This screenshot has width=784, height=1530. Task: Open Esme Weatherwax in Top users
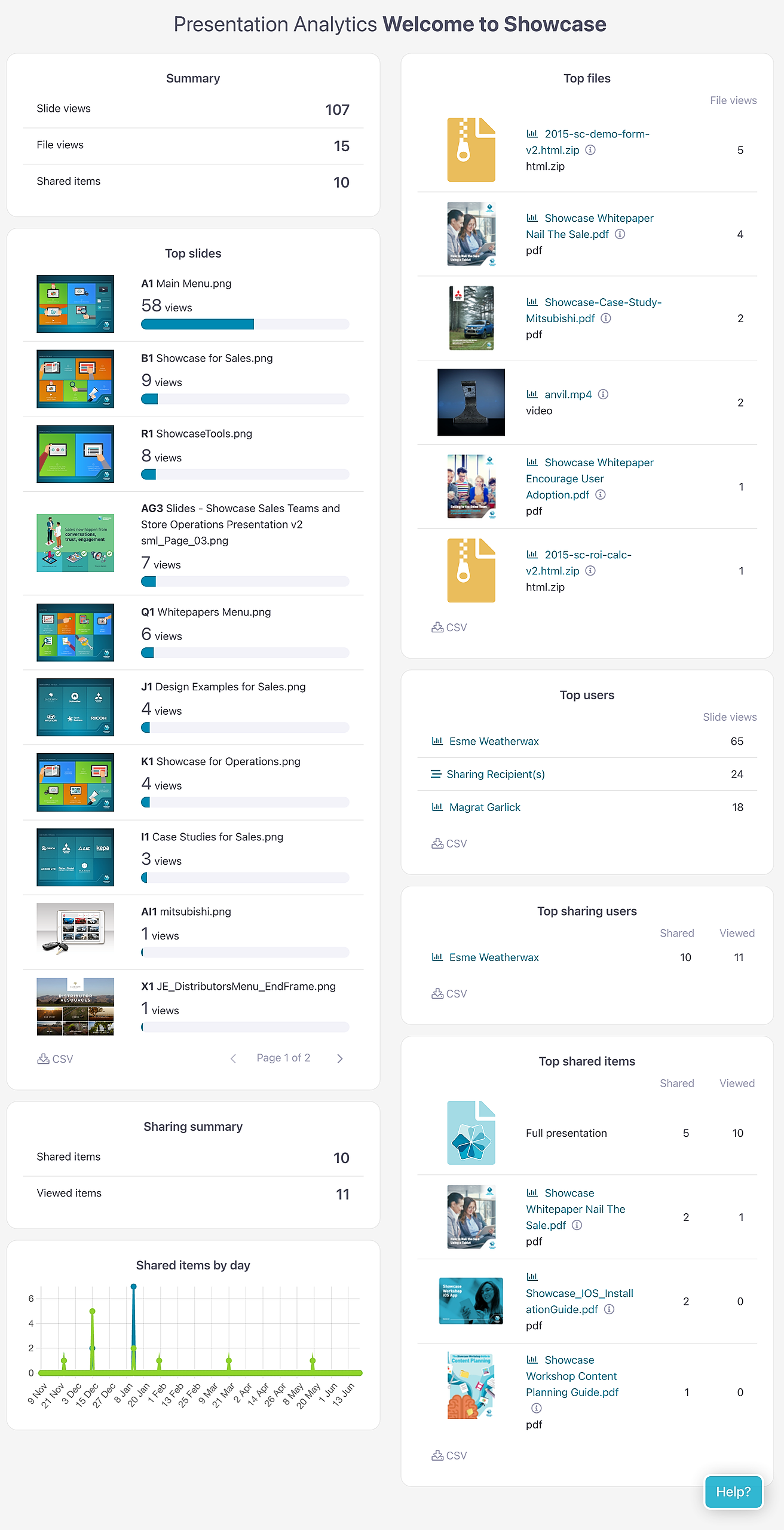click(x=494, y=741)
